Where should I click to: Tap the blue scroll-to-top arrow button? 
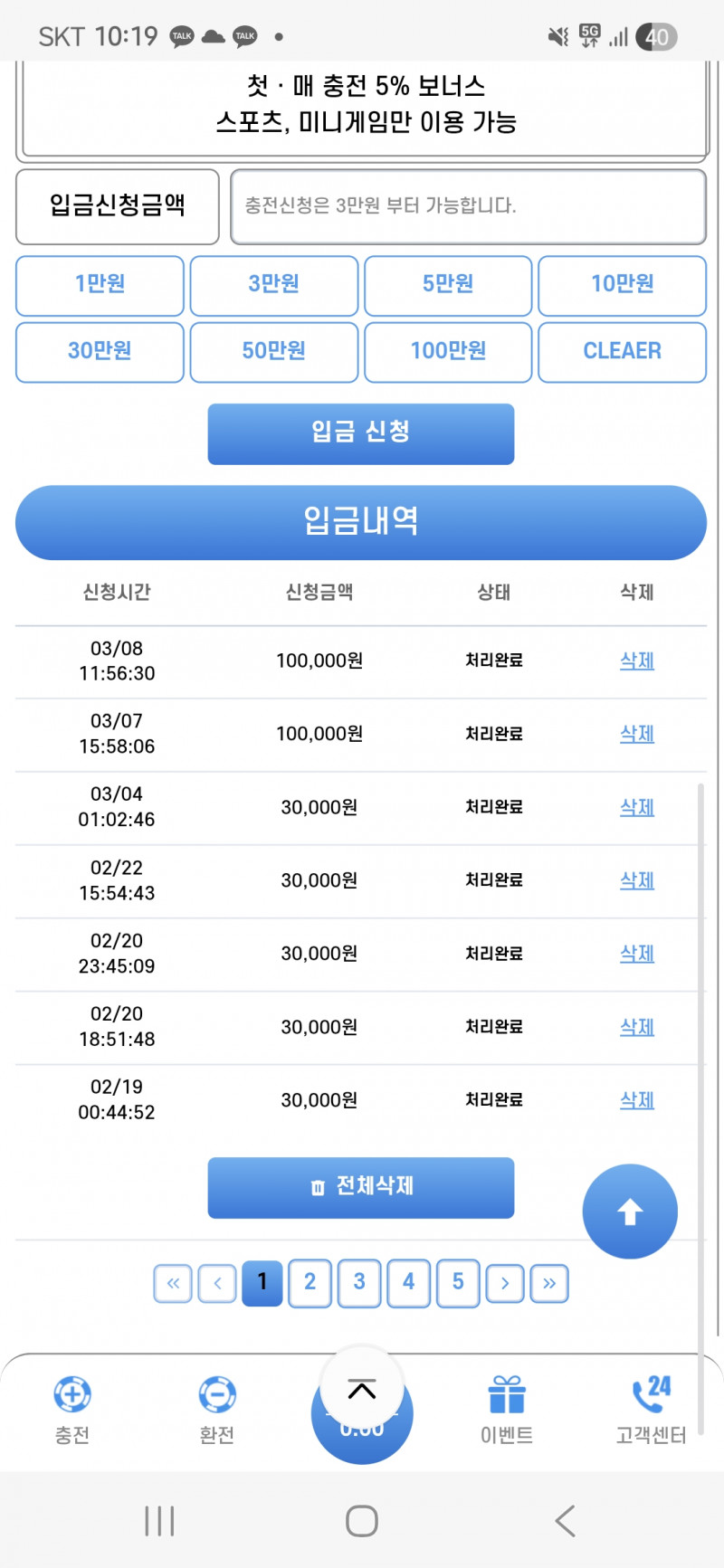coord(630,1212)
